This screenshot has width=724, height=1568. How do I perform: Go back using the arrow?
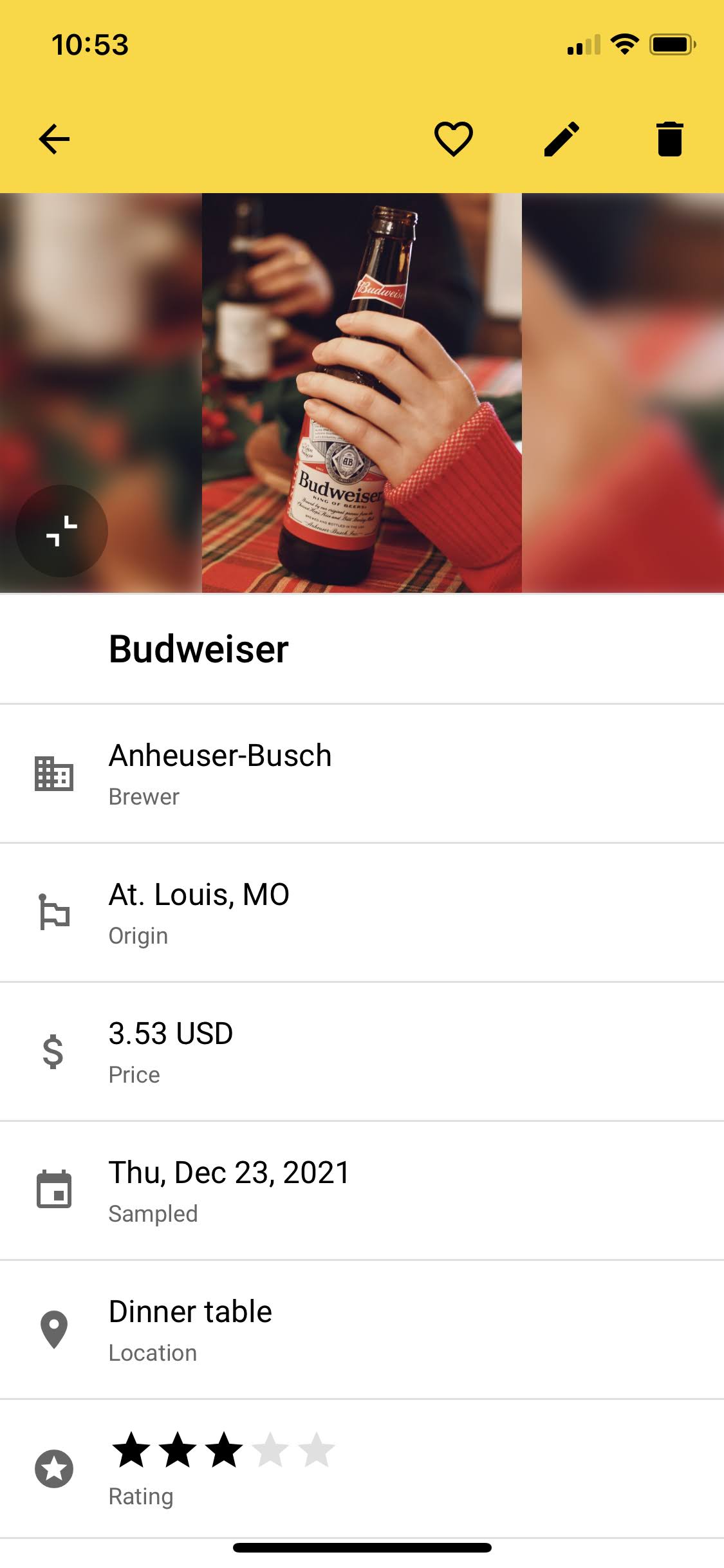coord(54,139)
